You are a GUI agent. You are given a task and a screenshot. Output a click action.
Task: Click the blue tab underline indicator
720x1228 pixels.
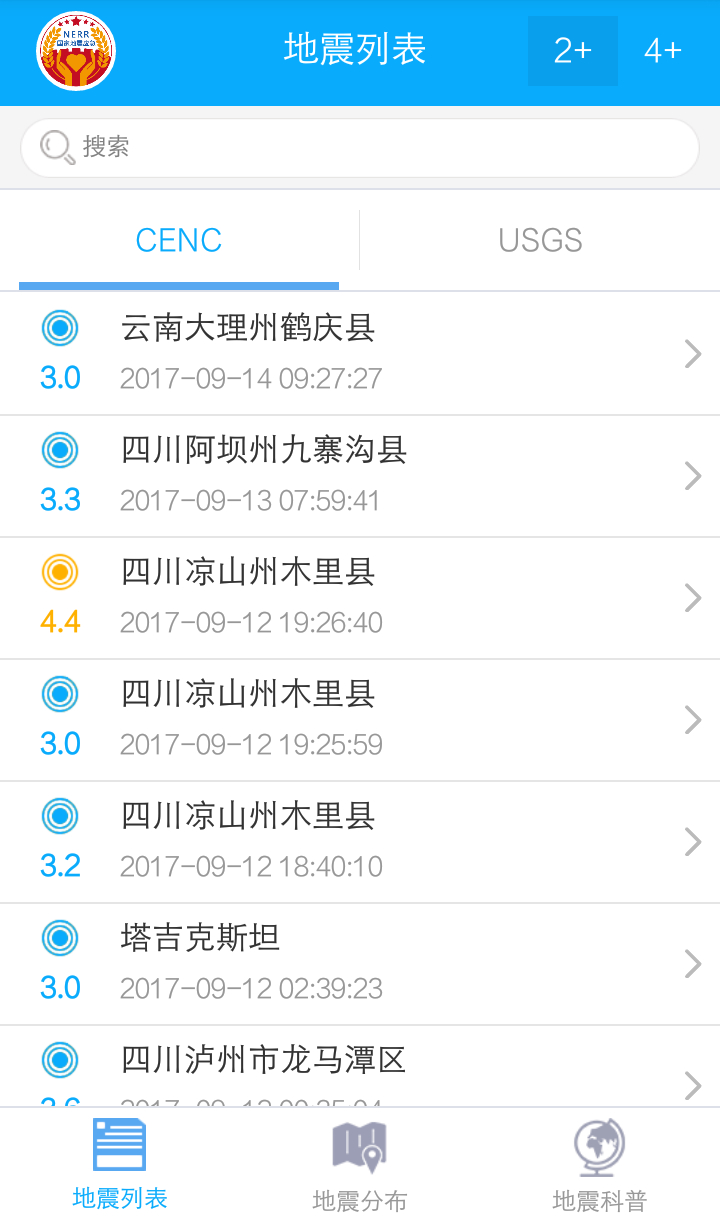click(x=179, y=285)
